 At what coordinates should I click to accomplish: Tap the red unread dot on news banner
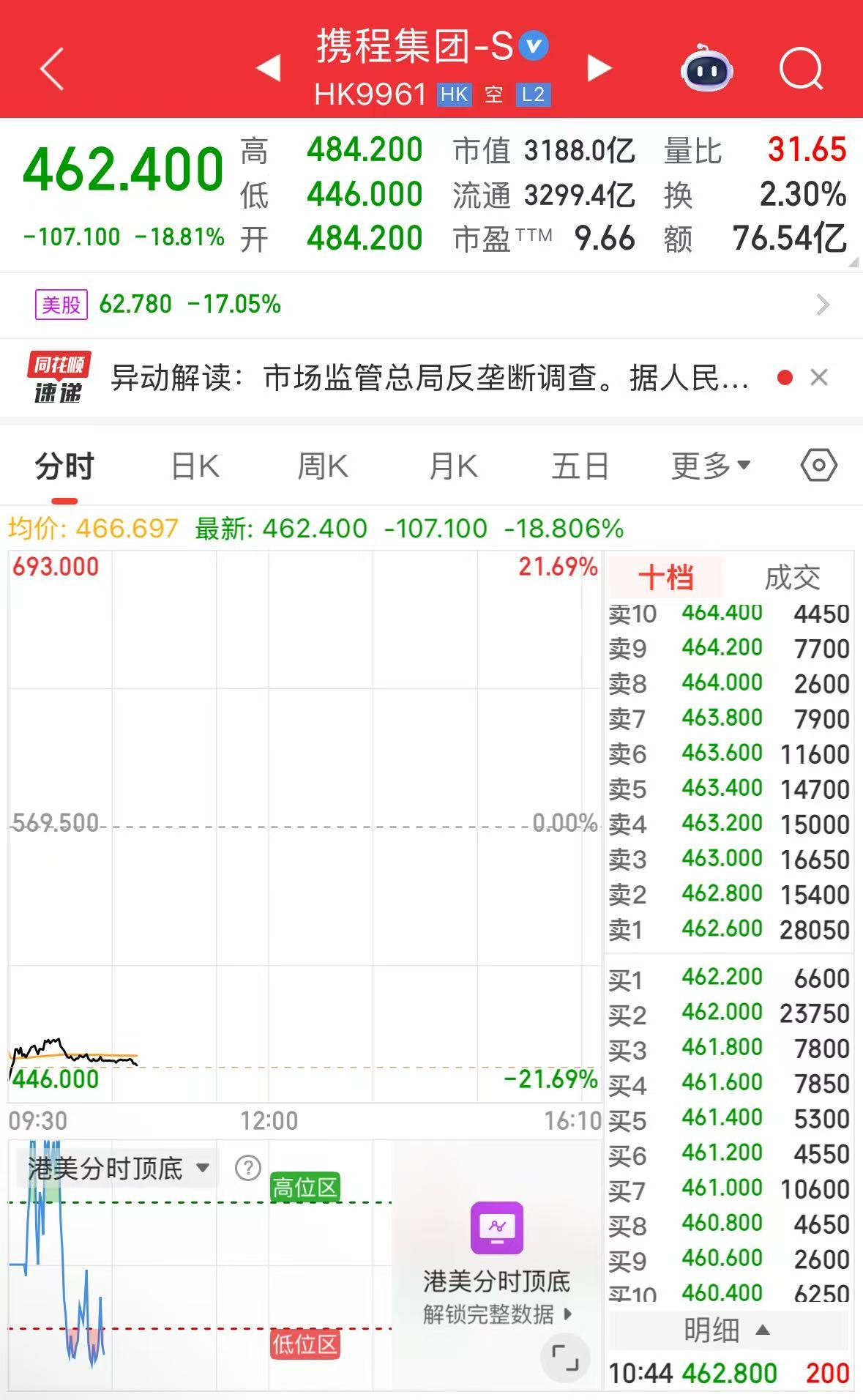click(x=784, y=376)
